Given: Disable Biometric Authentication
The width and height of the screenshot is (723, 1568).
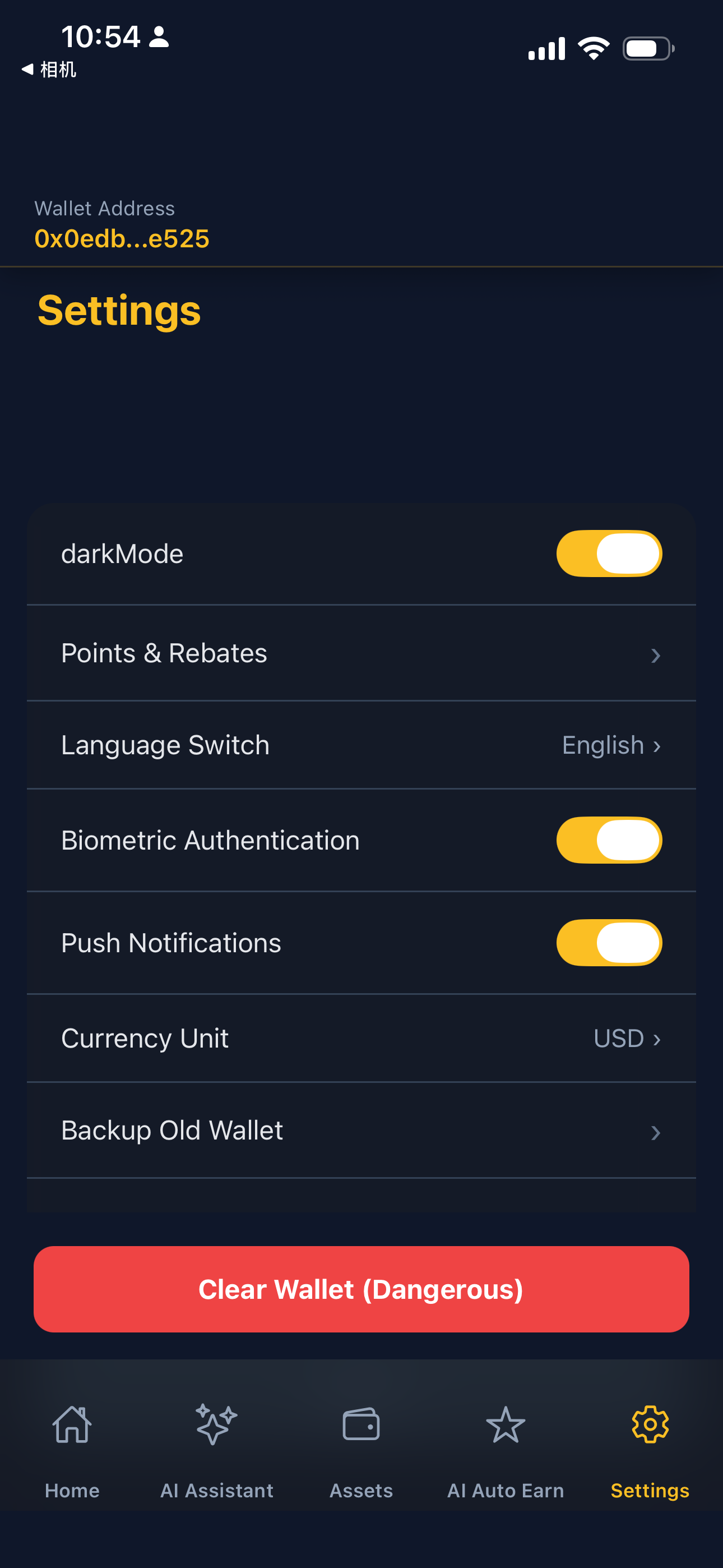Looking at the screenshot, I should [x=609, y=840].
